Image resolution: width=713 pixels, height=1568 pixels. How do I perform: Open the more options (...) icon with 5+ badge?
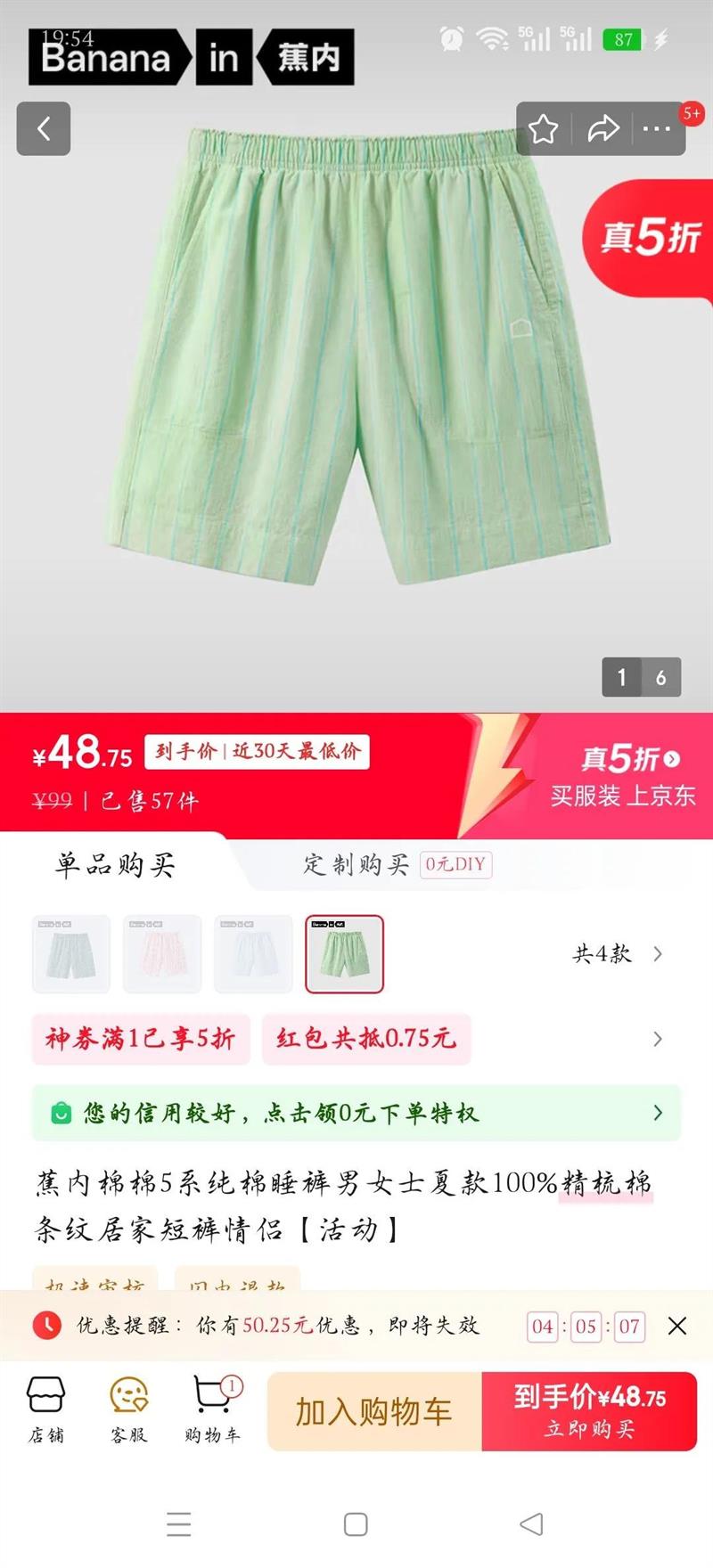pyautogui.click(x=660, y=128)
